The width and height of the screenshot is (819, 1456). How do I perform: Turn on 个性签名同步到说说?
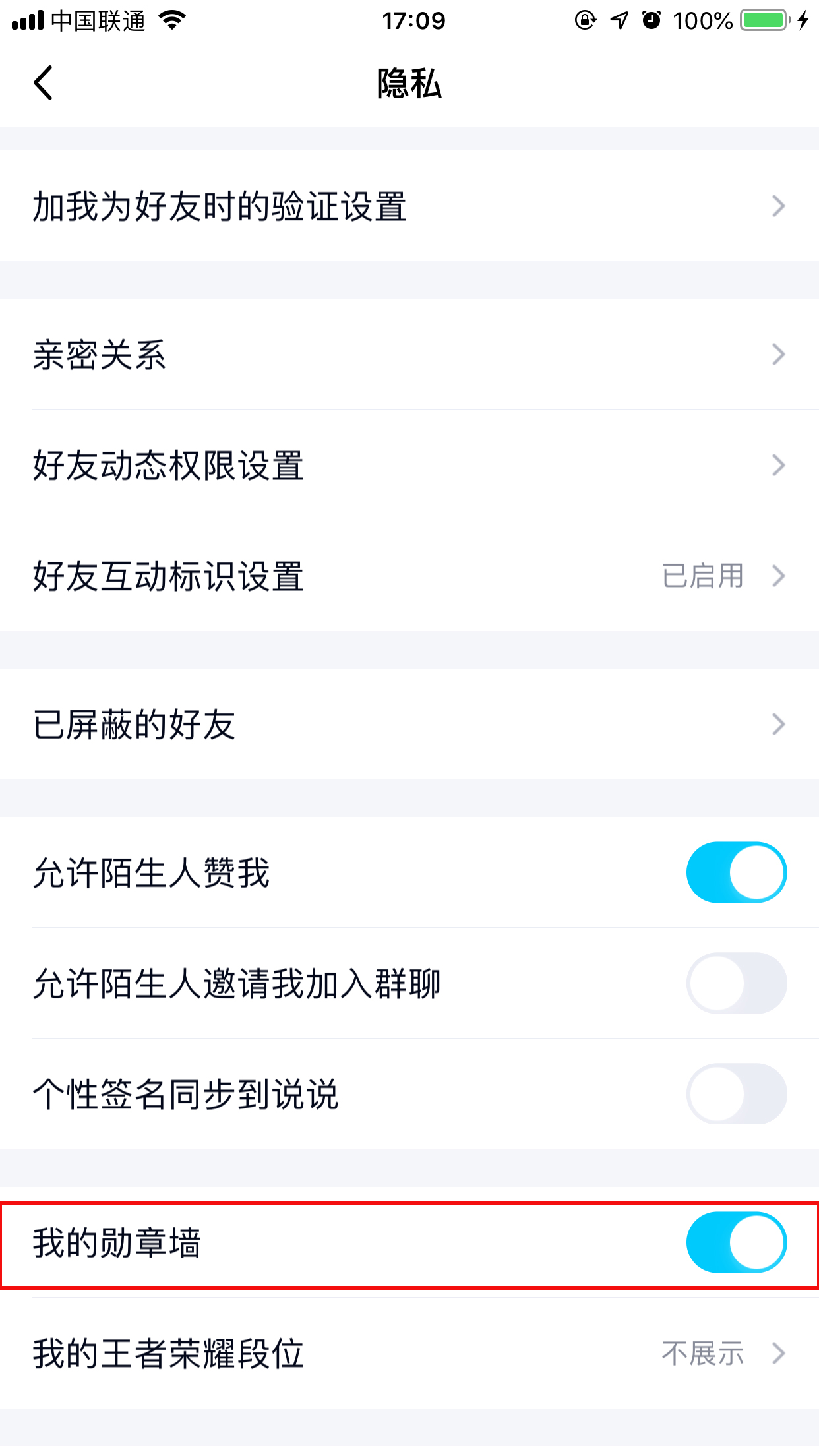point(736,1093)
